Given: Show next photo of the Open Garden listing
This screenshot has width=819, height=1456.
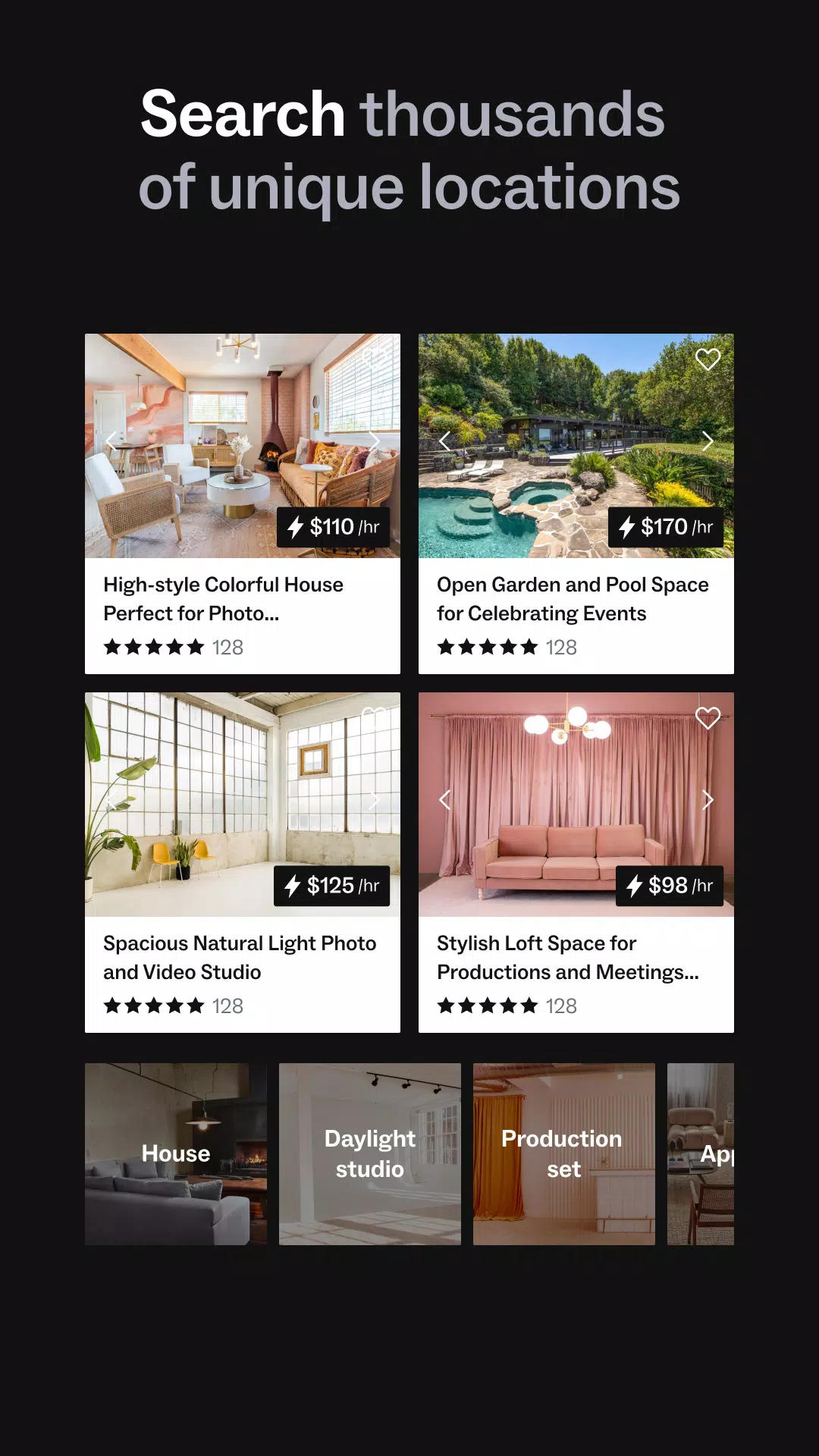Looking at the screenshot, I should tap(708, 441).
